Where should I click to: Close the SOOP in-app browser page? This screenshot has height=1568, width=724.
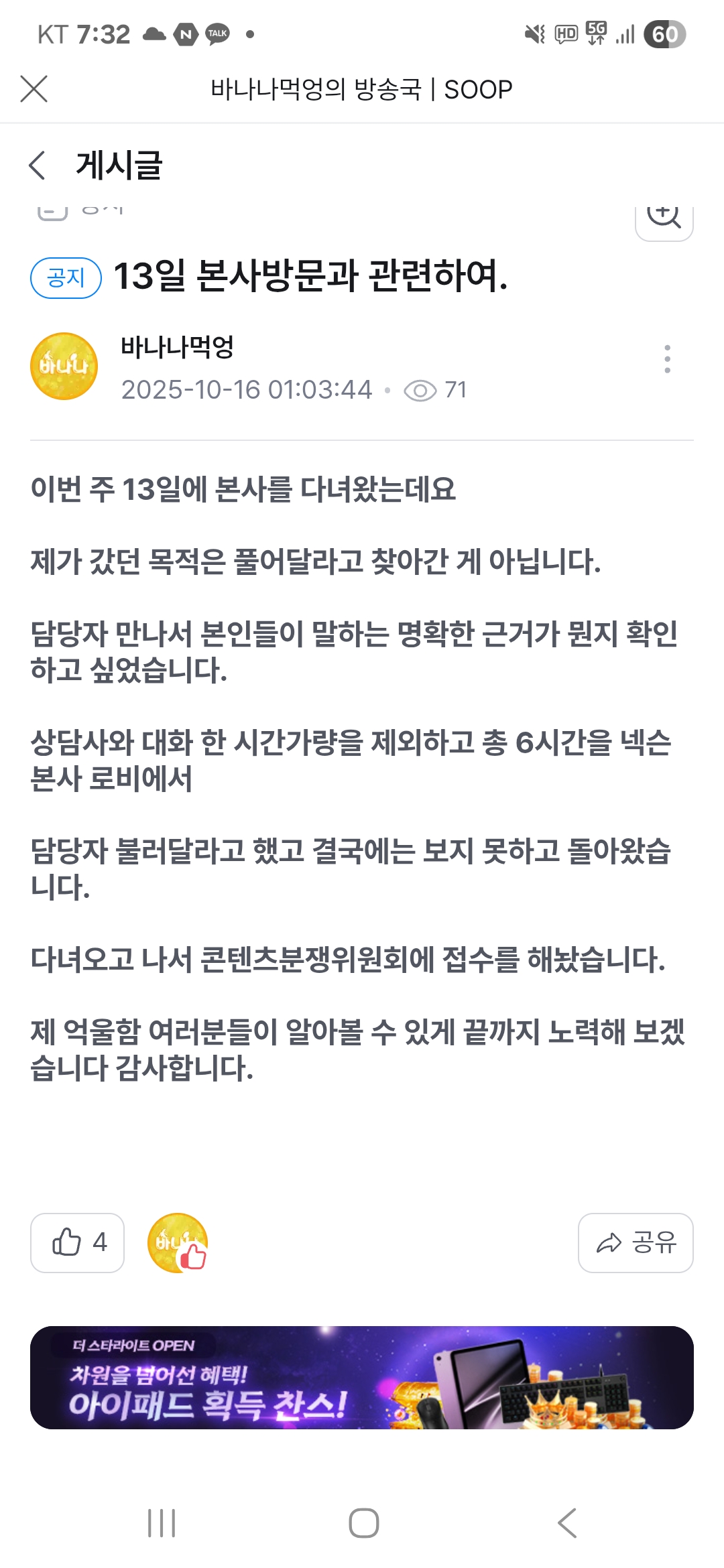tap(34, 88)
